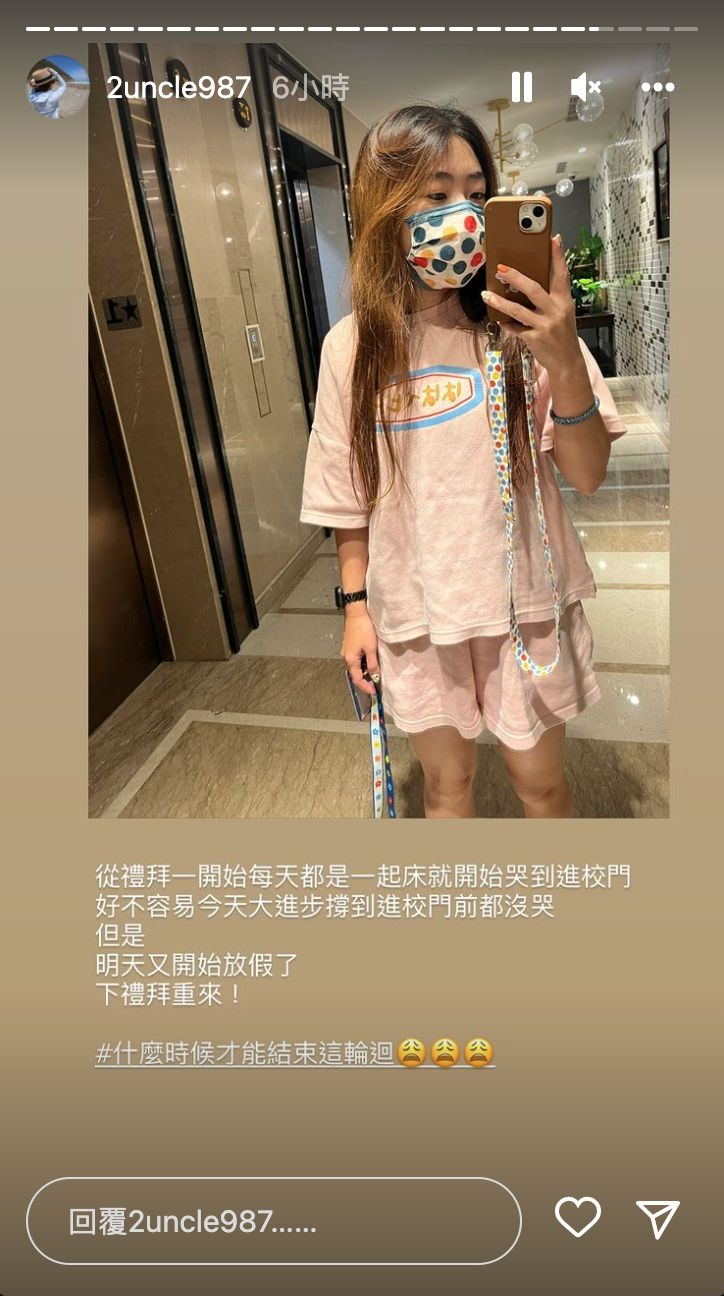Tap the reply field 回覆2uncle987
Screen dimensions: 724x1296
point(273,1221)
